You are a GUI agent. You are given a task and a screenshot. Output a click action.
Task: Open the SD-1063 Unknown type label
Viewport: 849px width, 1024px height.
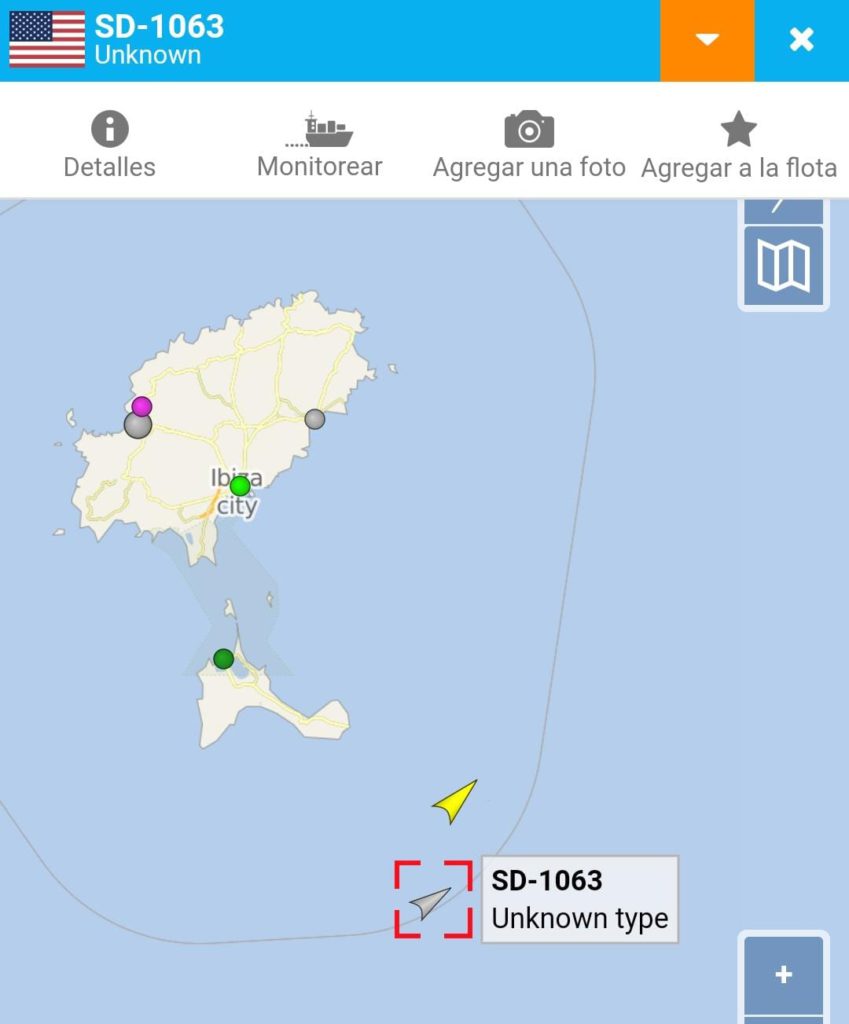(x=579, y=899)
